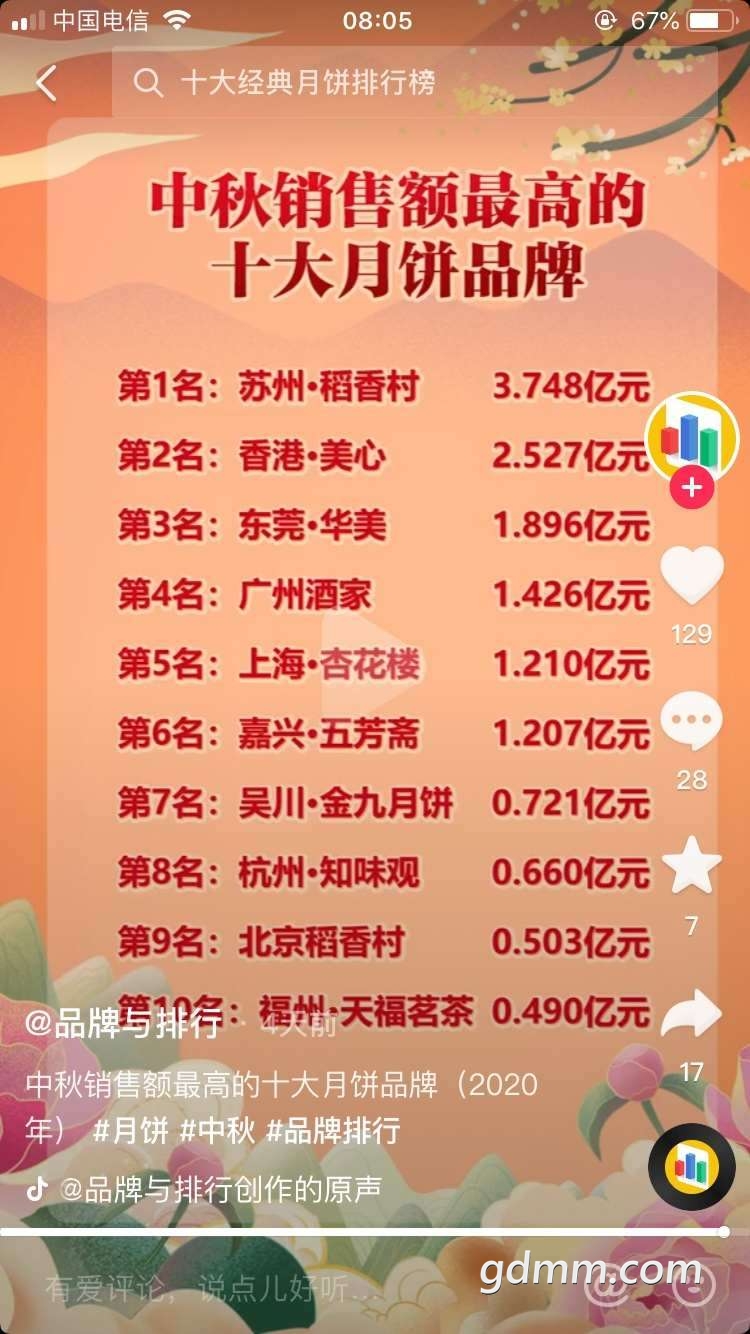The width and height of the screenshot is (750, 1334).
Task: Open the creator's profile avatar
Action: [x=692, y=438]
